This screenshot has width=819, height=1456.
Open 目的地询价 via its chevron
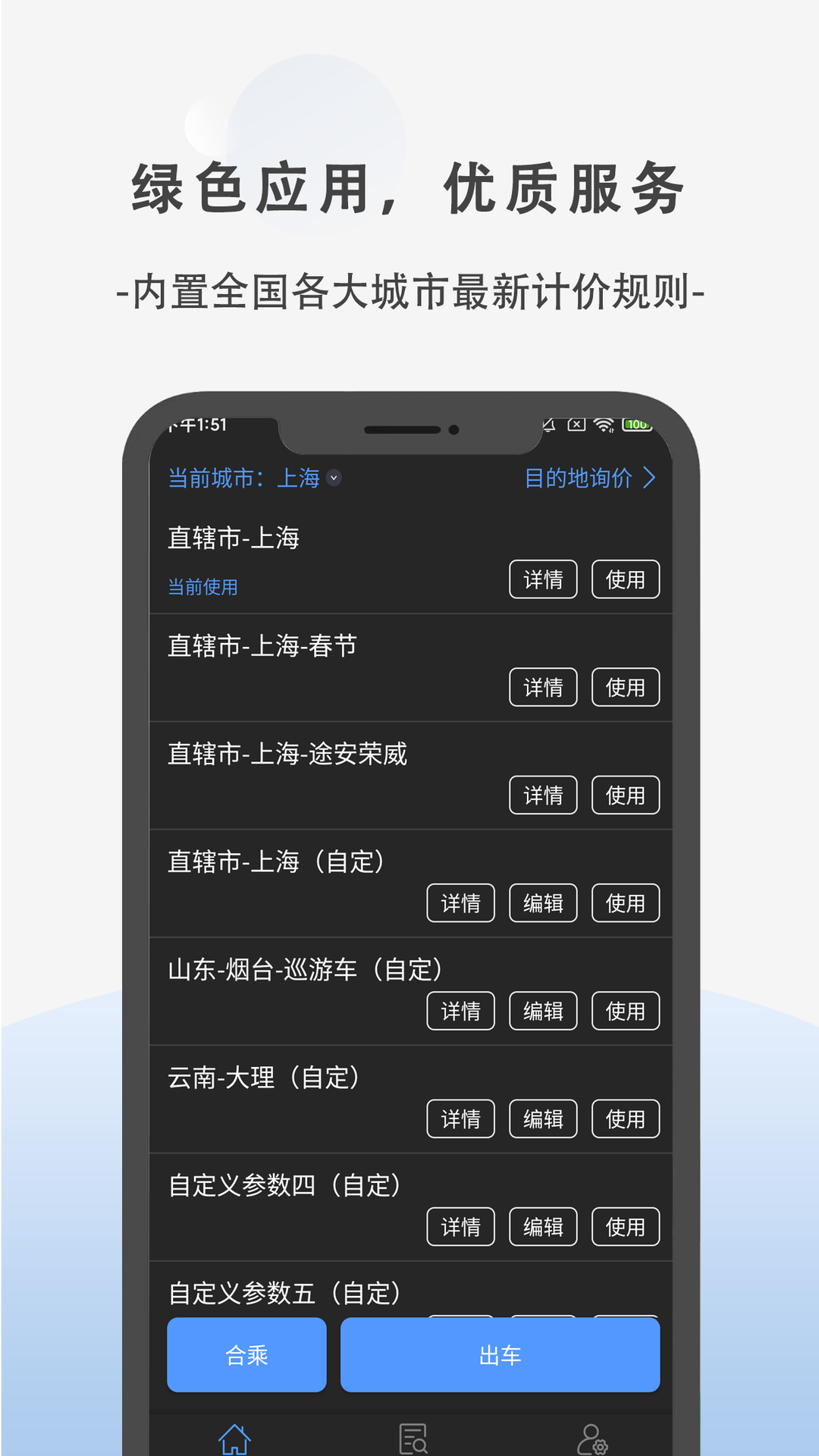(651, 479)
